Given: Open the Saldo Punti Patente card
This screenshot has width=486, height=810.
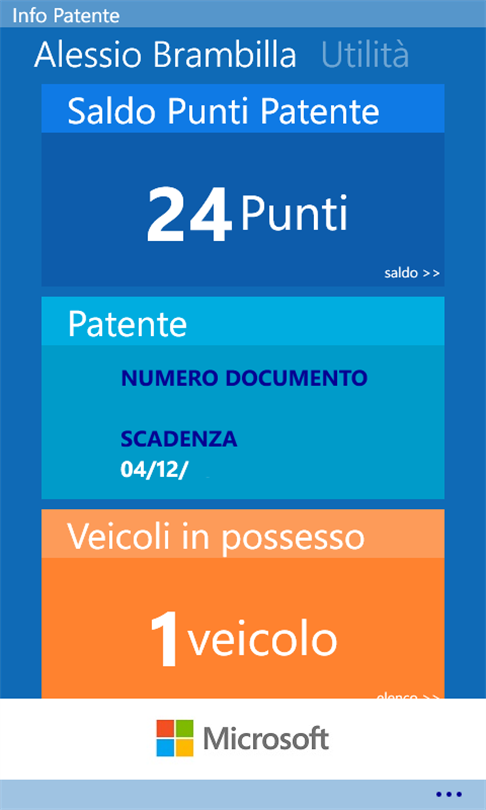Looking at the screenshot, I should pyautogui.click(x=243, y=185).
